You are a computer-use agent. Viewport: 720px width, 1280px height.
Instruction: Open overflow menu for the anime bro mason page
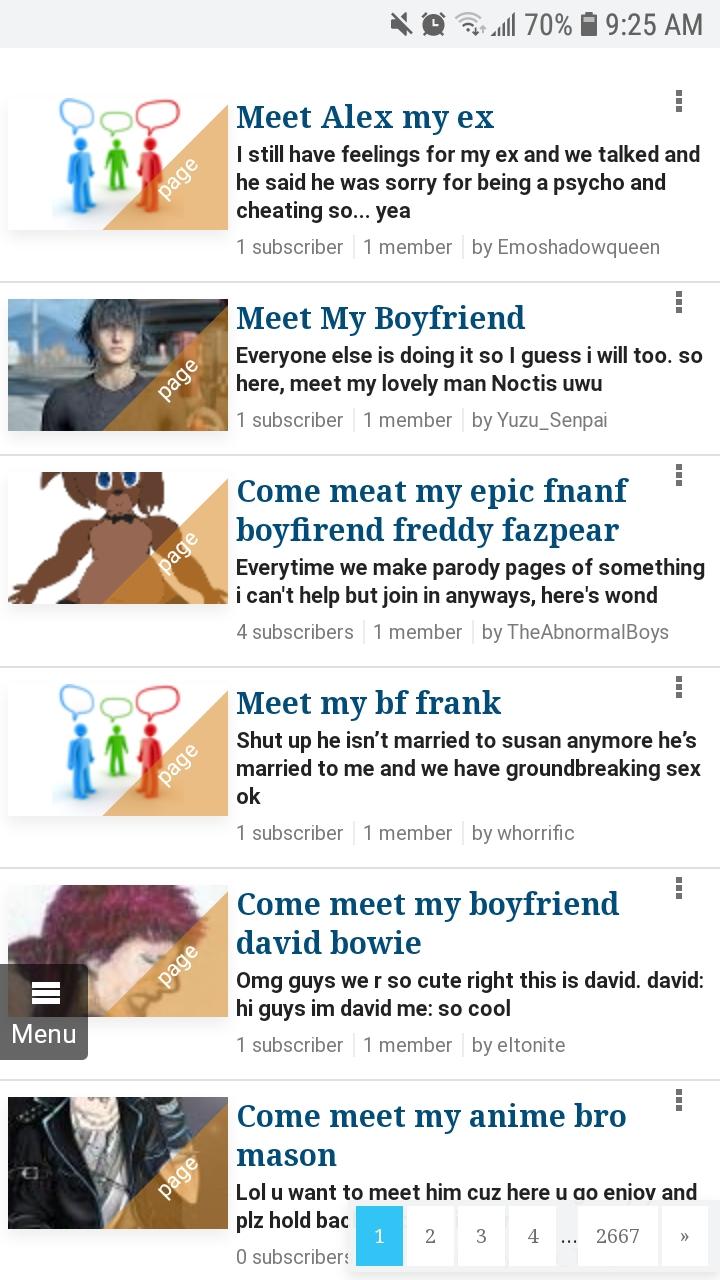679,1100
